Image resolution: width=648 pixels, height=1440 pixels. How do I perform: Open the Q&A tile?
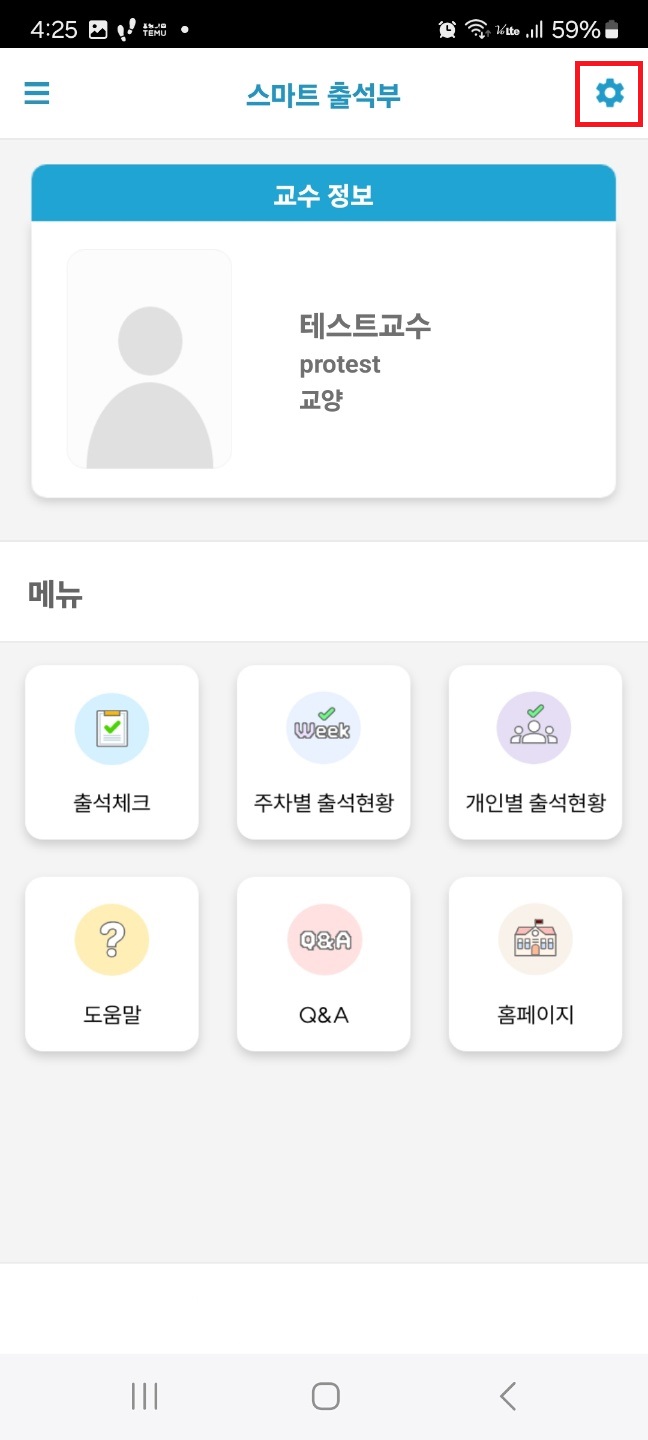coord(324,964)
